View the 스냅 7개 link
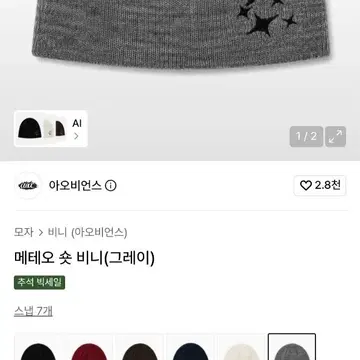This screenshot has width=360, height=360. click(x=33, y=311)
